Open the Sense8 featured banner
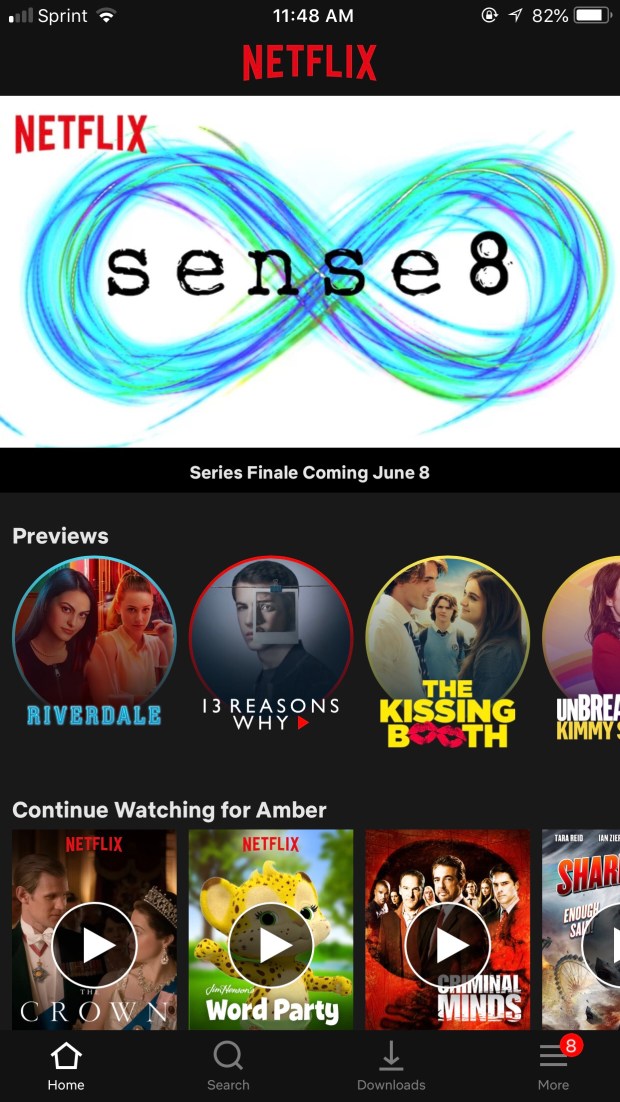This screenshot has height=1102, width=620. (310, 272)
